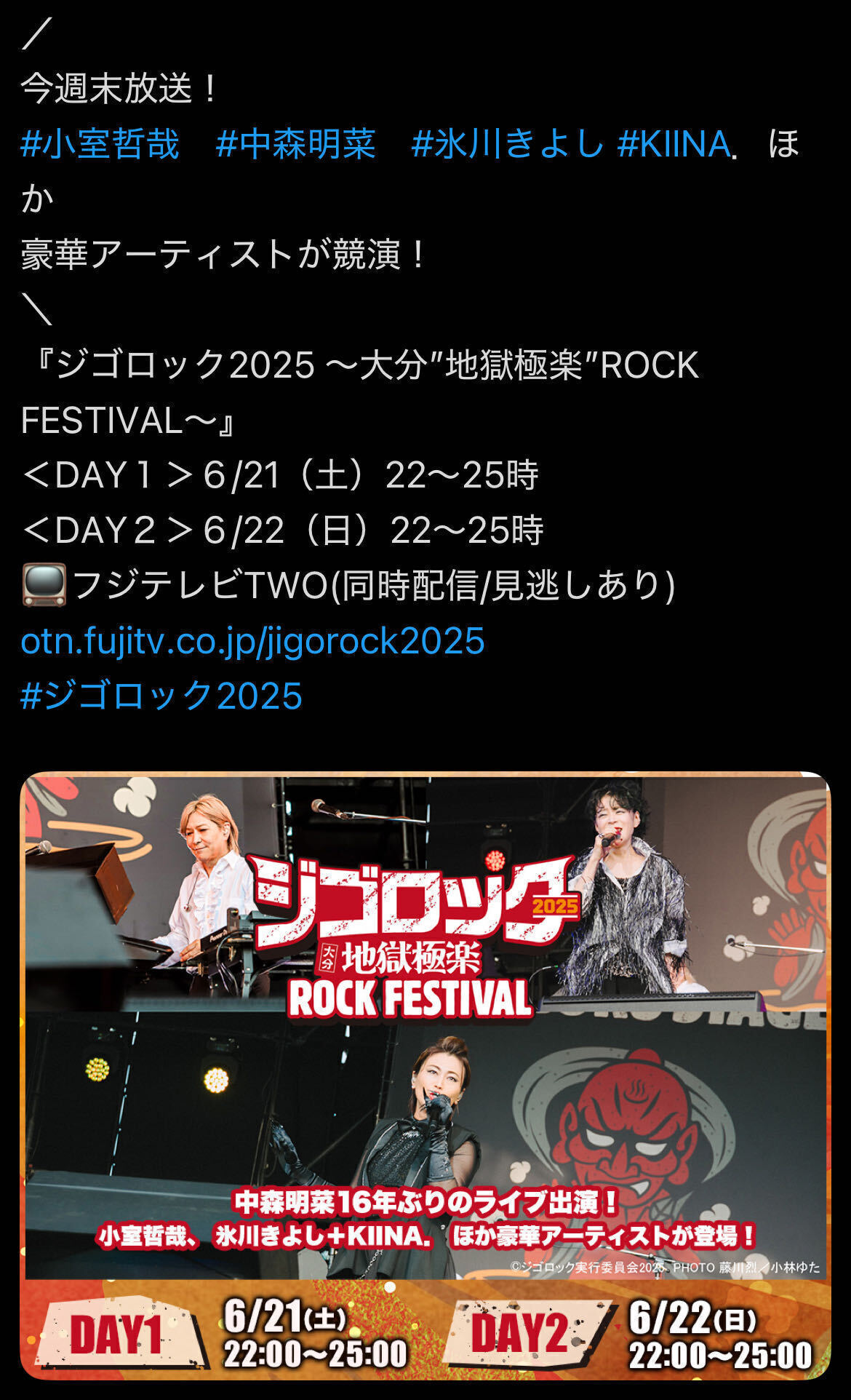View the attached festival image
Image resolution: width=851 pixels, height=1400 pixels.
pos(425,1075)
